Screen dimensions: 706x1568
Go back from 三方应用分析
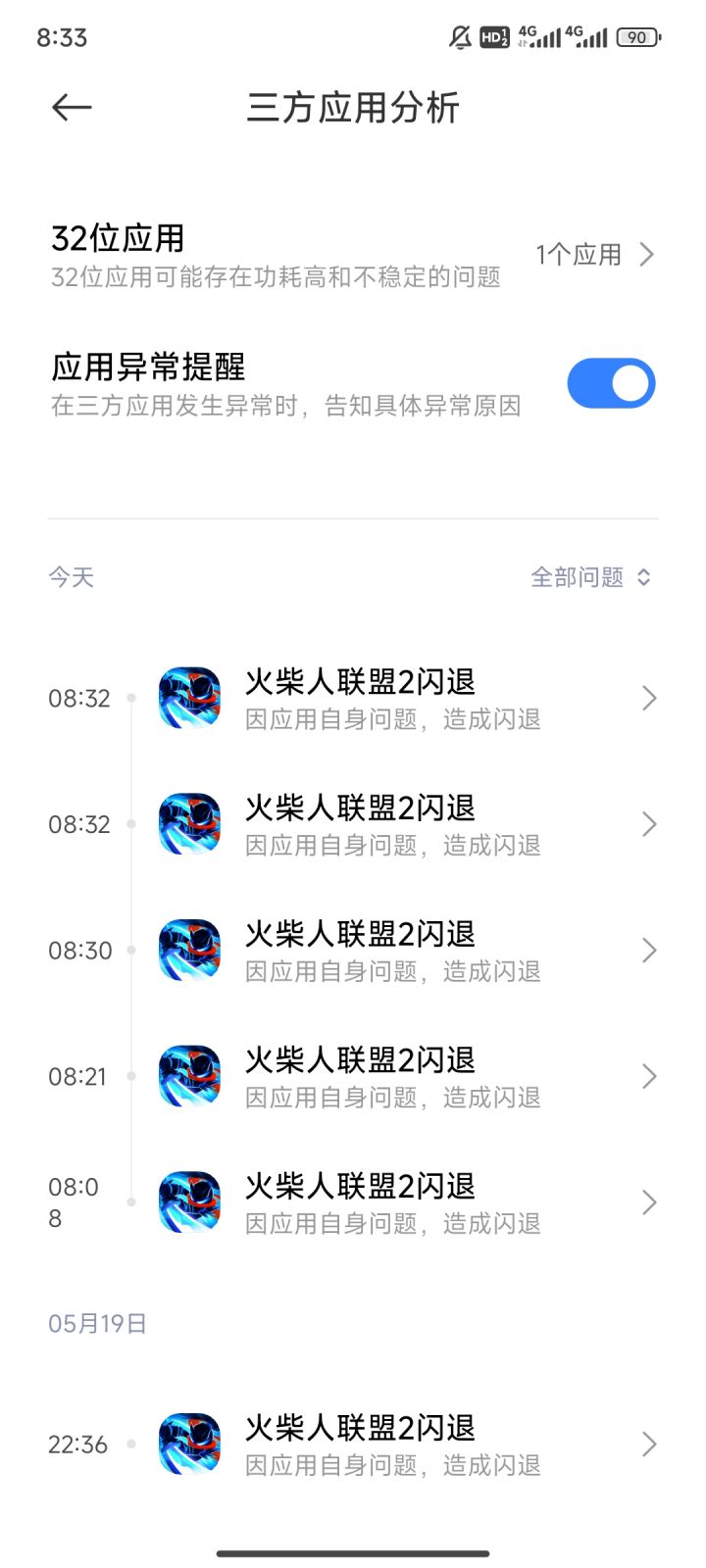72,108
